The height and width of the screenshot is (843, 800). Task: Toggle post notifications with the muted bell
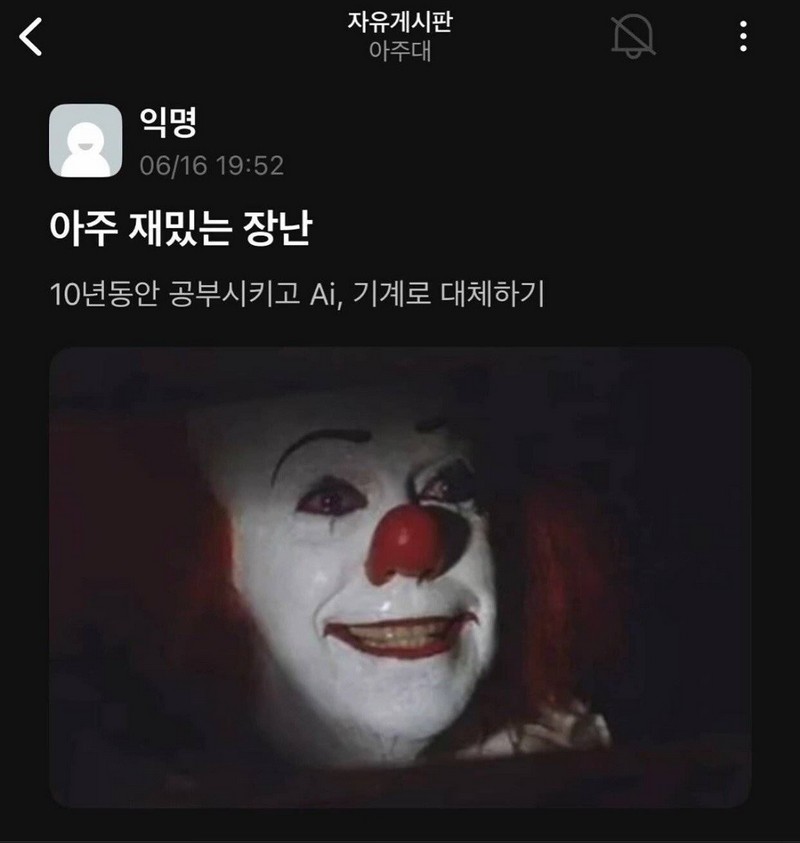[x=633, y=37]
